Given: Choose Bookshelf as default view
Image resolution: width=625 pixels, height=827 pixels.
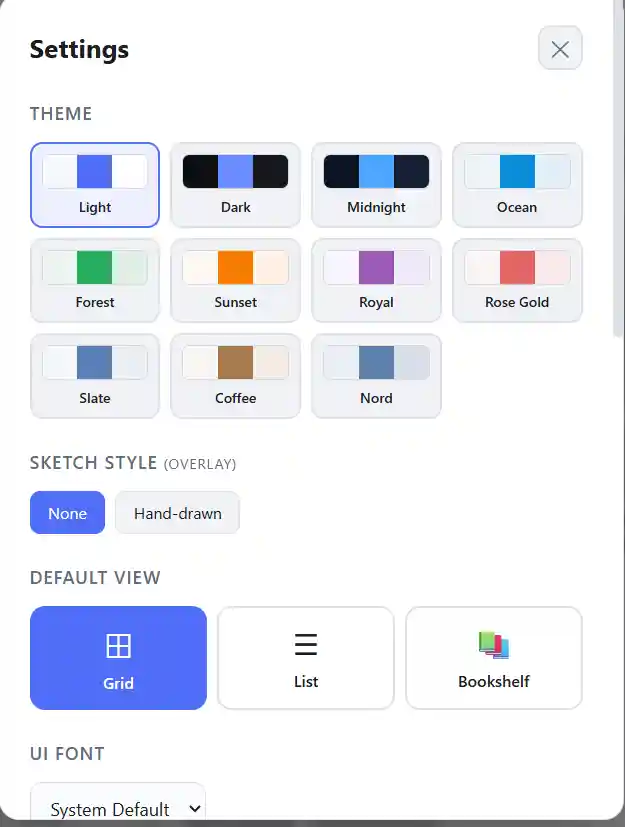Looking at the screenshot, I should click(494, 658).
